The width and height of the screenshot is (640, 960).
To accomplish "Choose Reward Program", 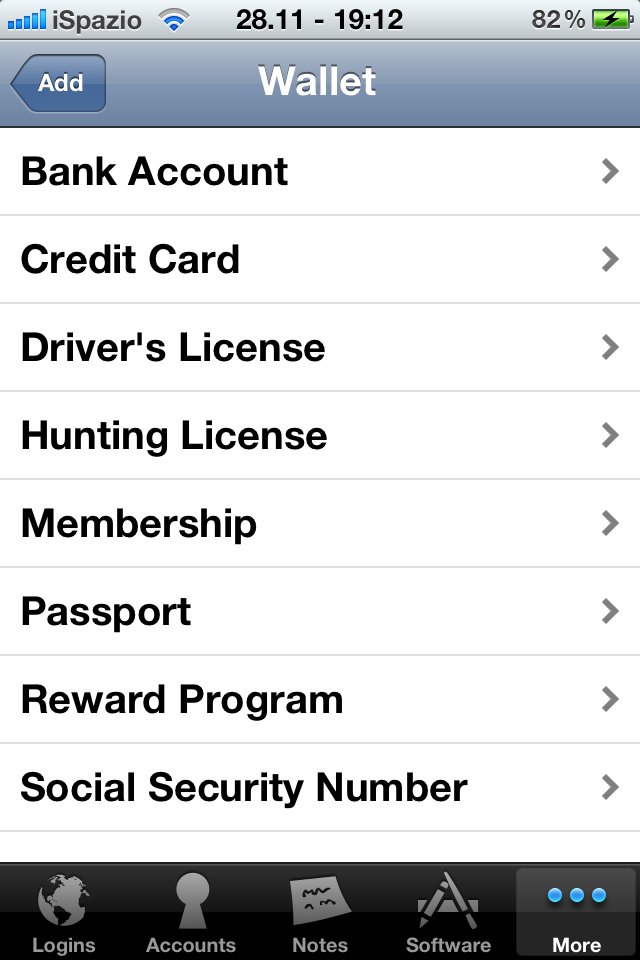I will click(x=320, y=700).
